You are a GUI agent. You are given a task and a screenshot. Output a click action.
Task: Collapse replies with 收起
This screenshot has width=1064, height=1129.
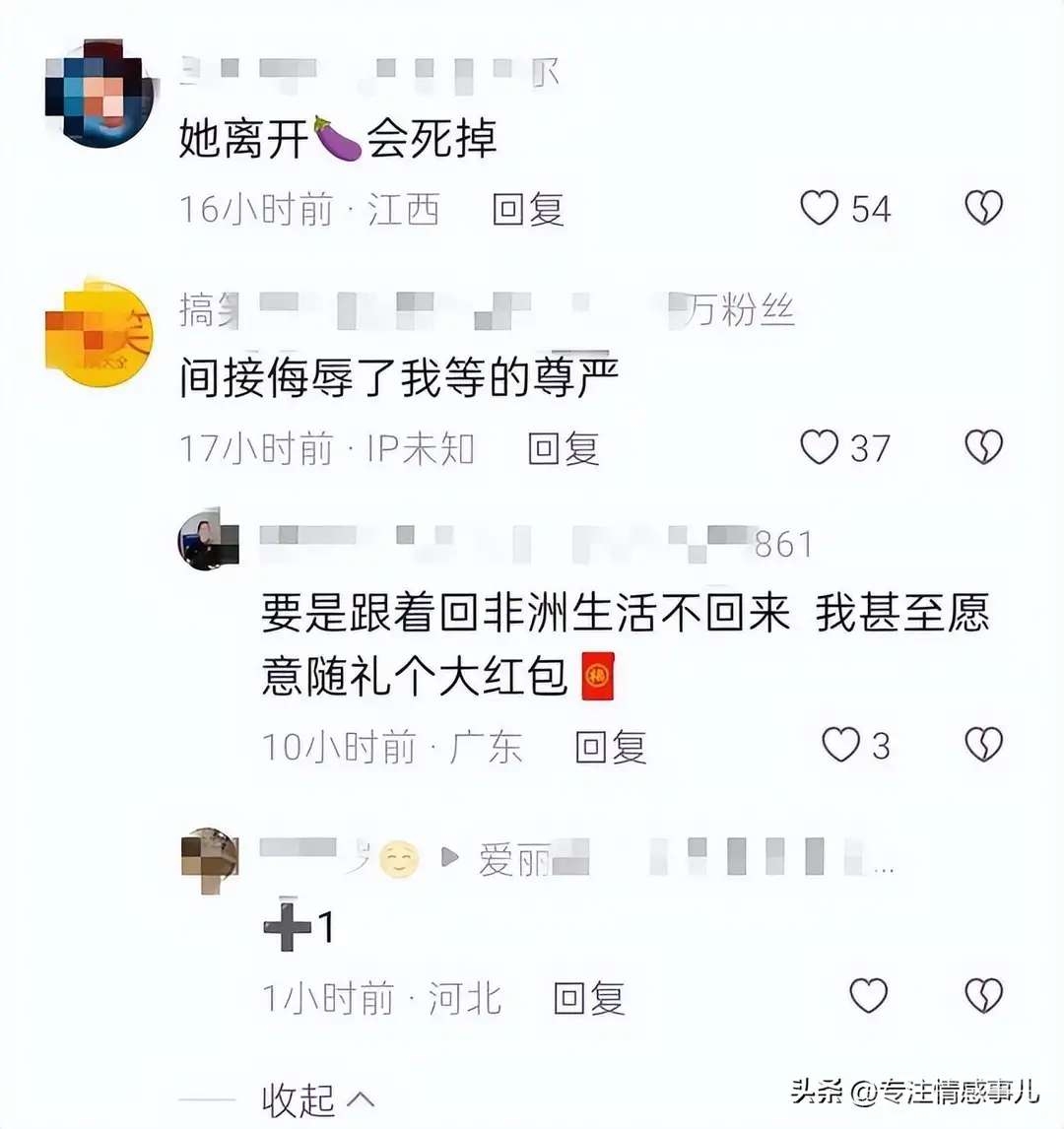[317, 1098]
